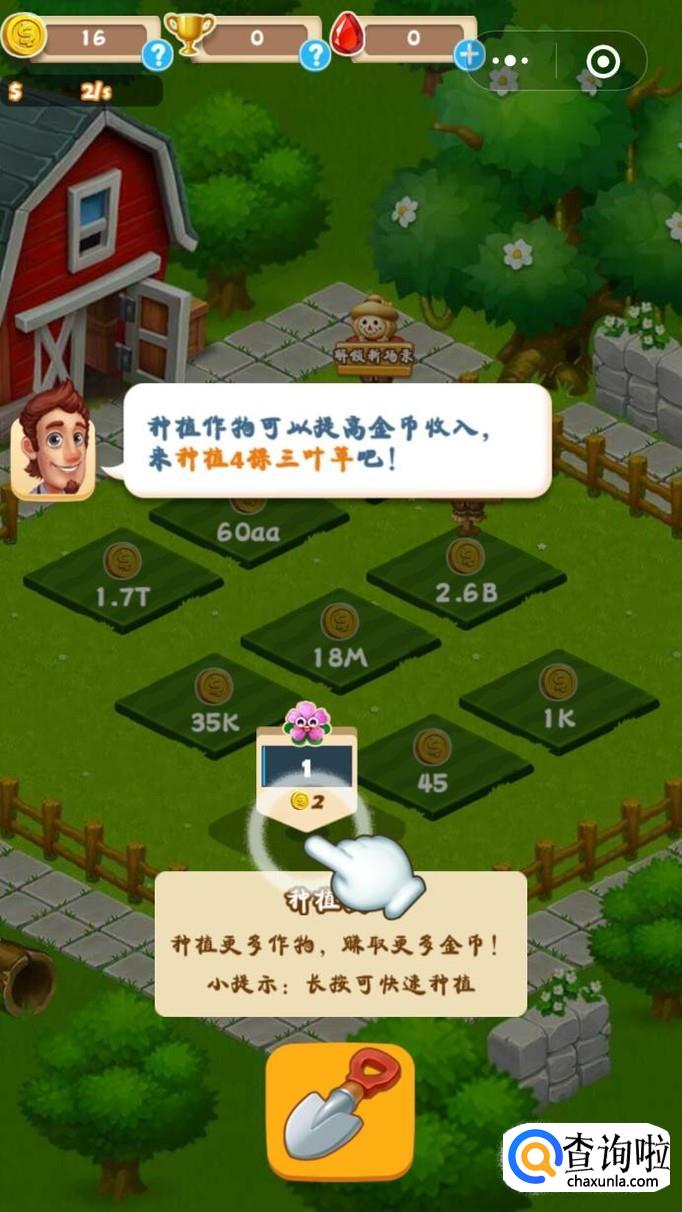The width and height of the screenshot is (682, 1212).
Task: Add more red gems with plus
Action: 469,54
